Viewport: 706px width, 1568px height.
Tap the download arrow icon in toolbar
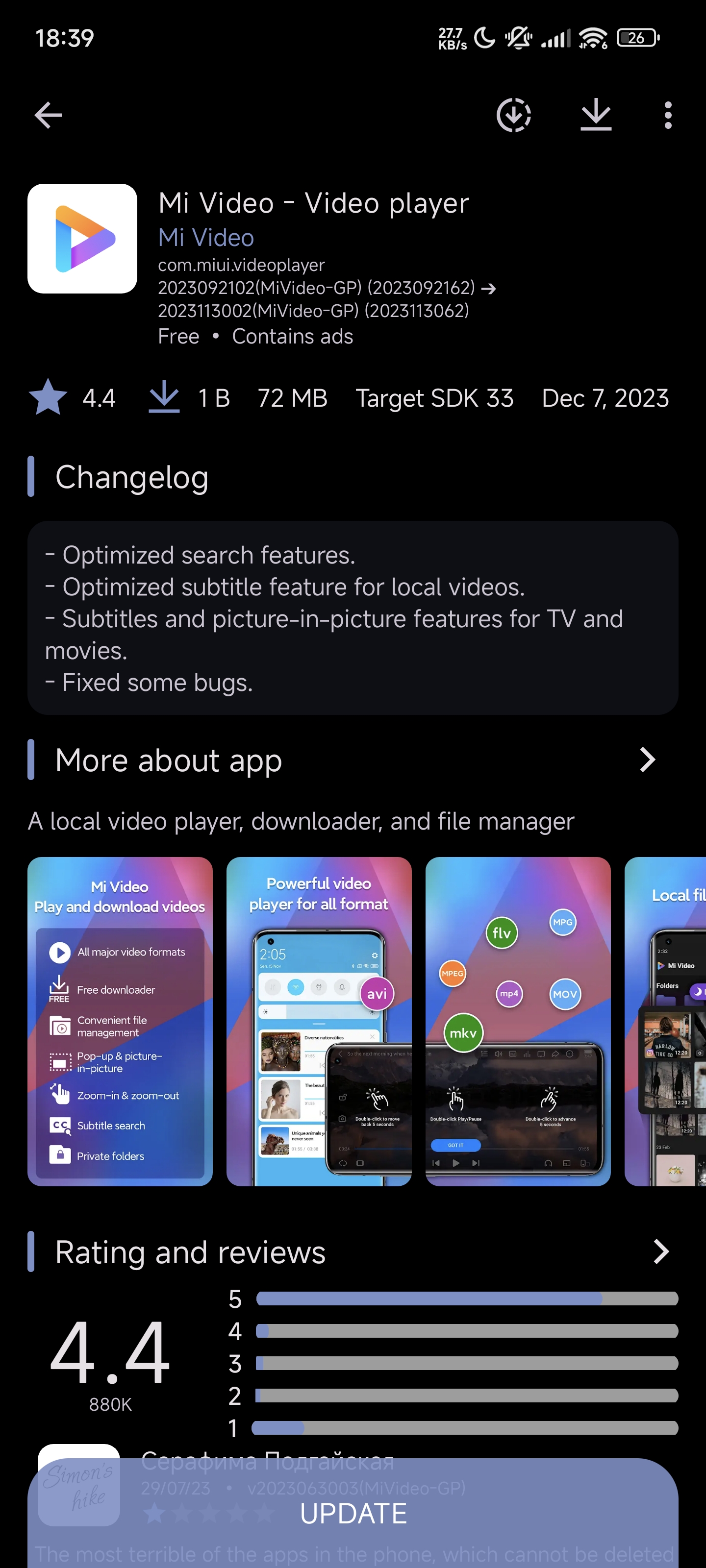[595, 115]
